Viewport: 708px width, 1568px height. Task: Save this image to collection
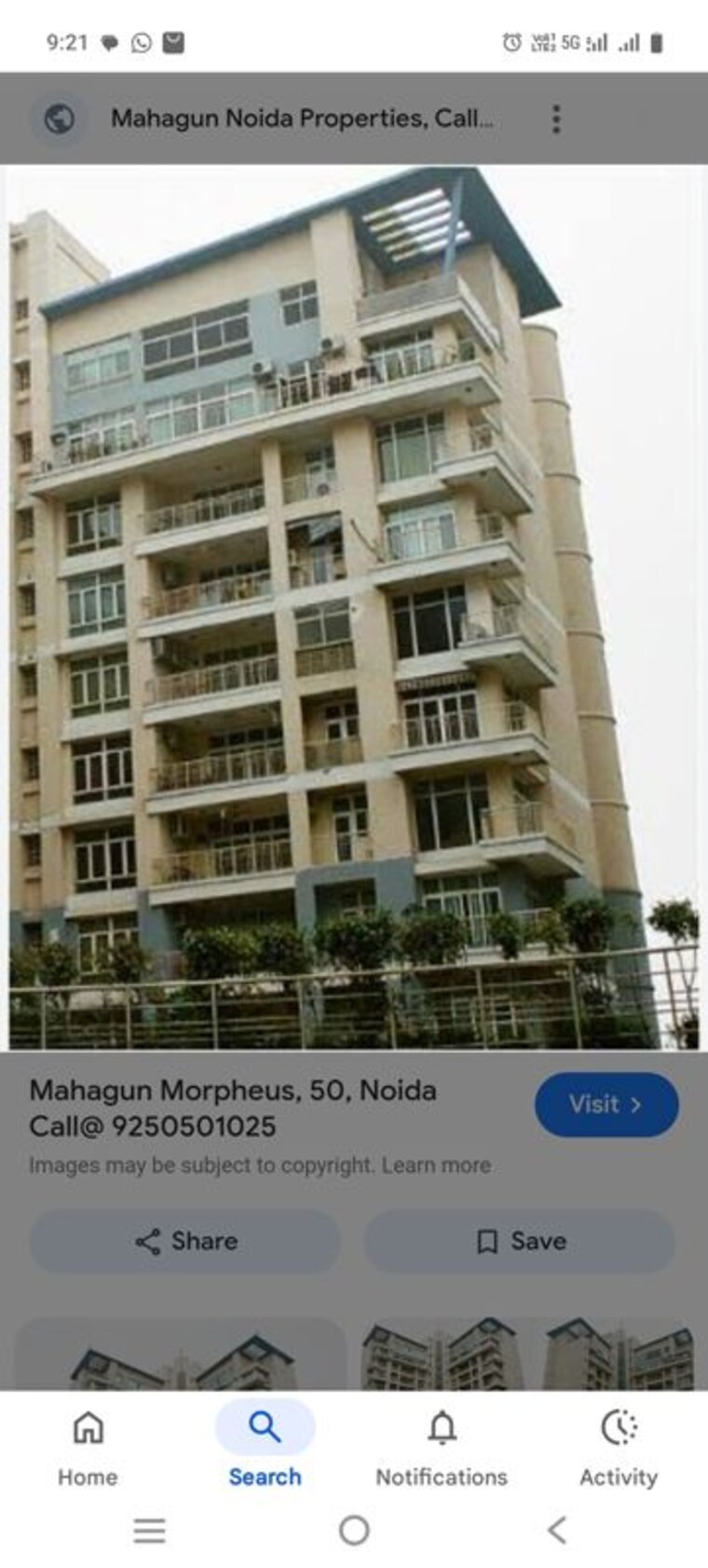coord(519,1241)
